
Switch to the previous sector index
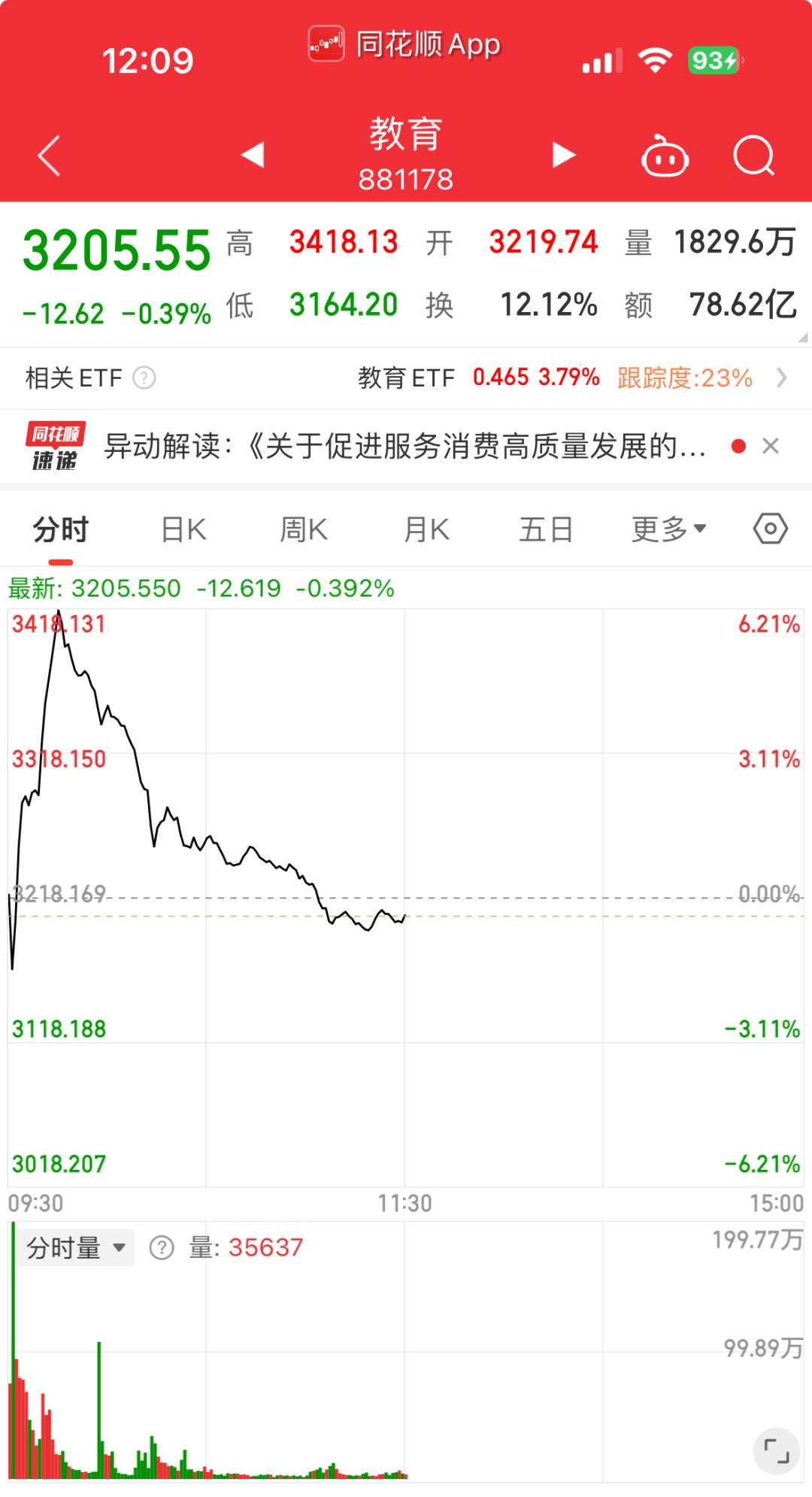[x=253, y=155]
